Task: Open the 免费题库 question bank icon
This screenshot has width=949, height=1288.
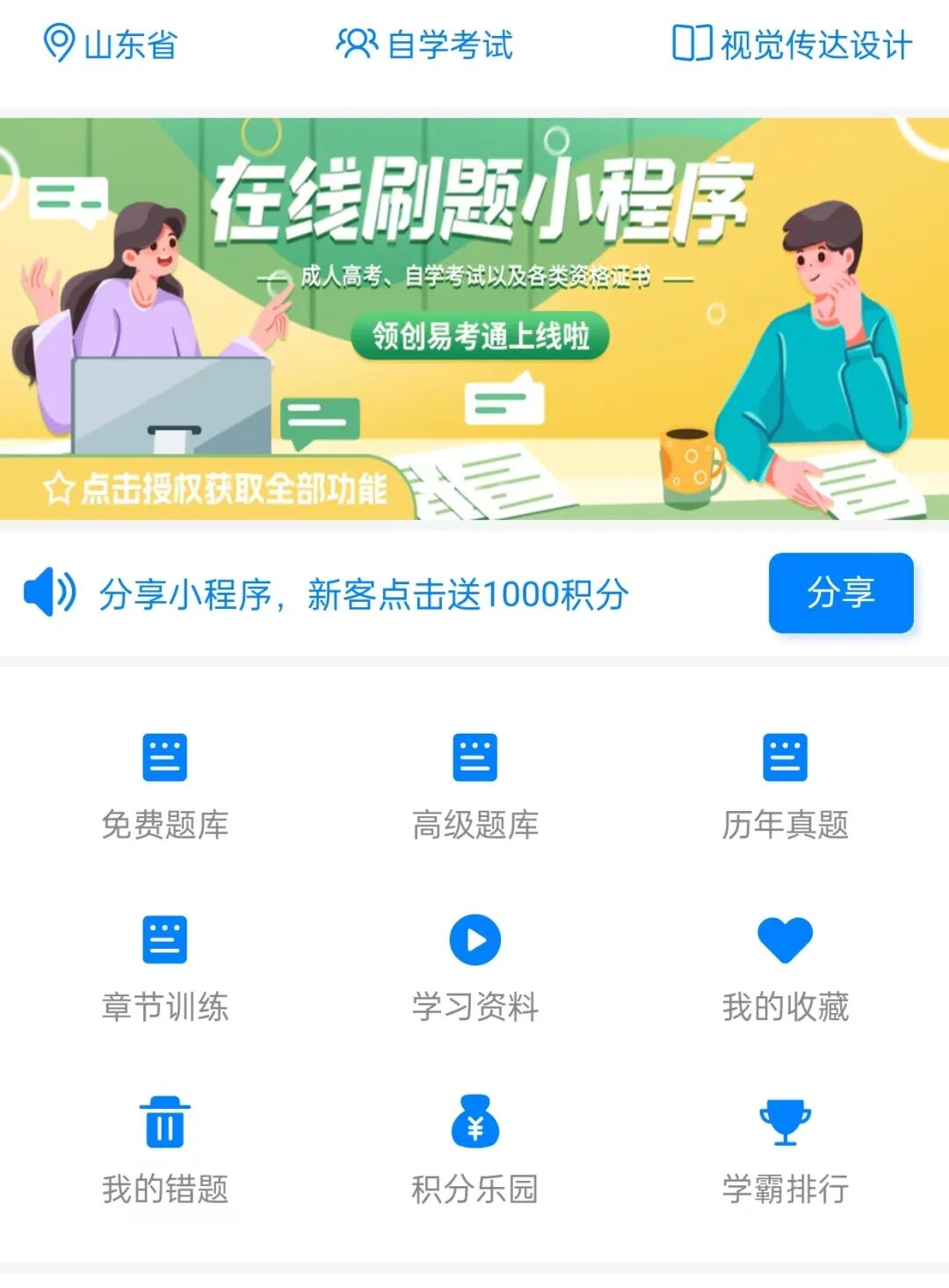Action: click(166, 756)
